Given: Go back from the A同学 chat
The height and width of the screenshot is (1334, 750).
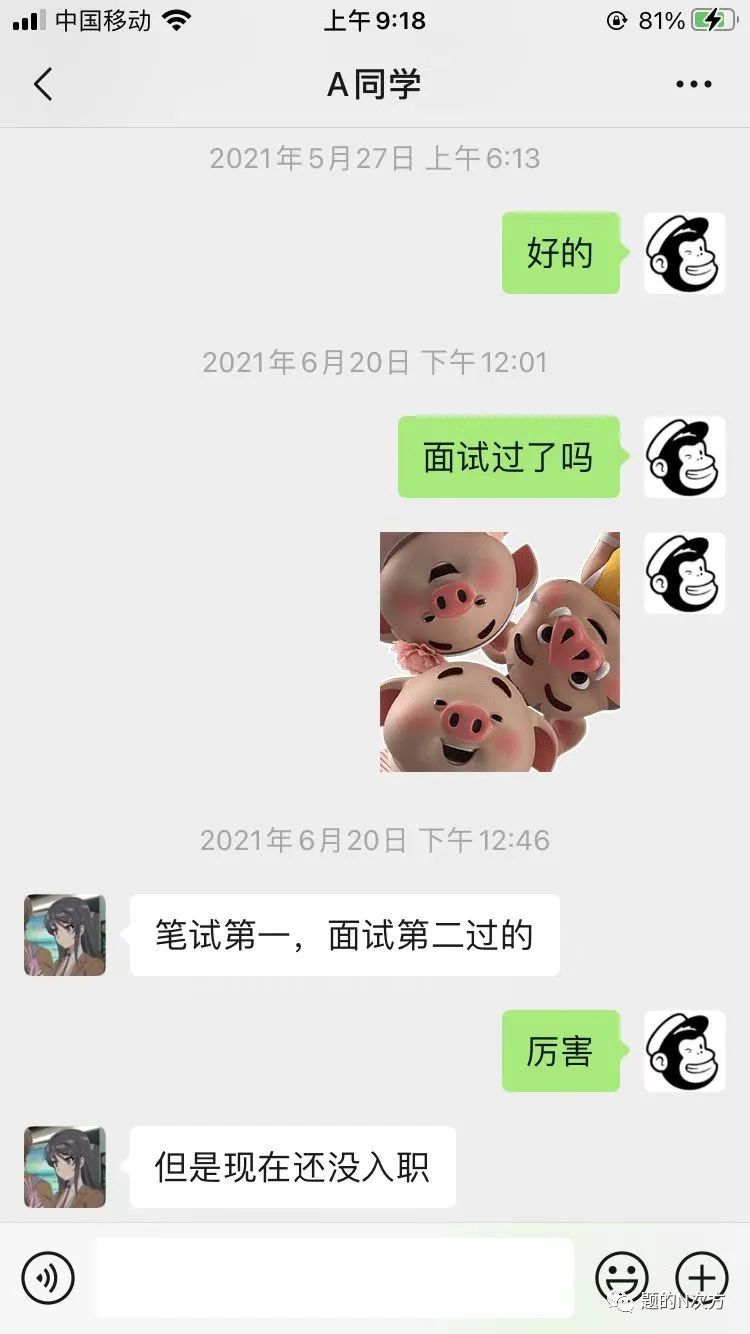Looking at the screenshot, I should pyautogui.click(x=42, y=85).
